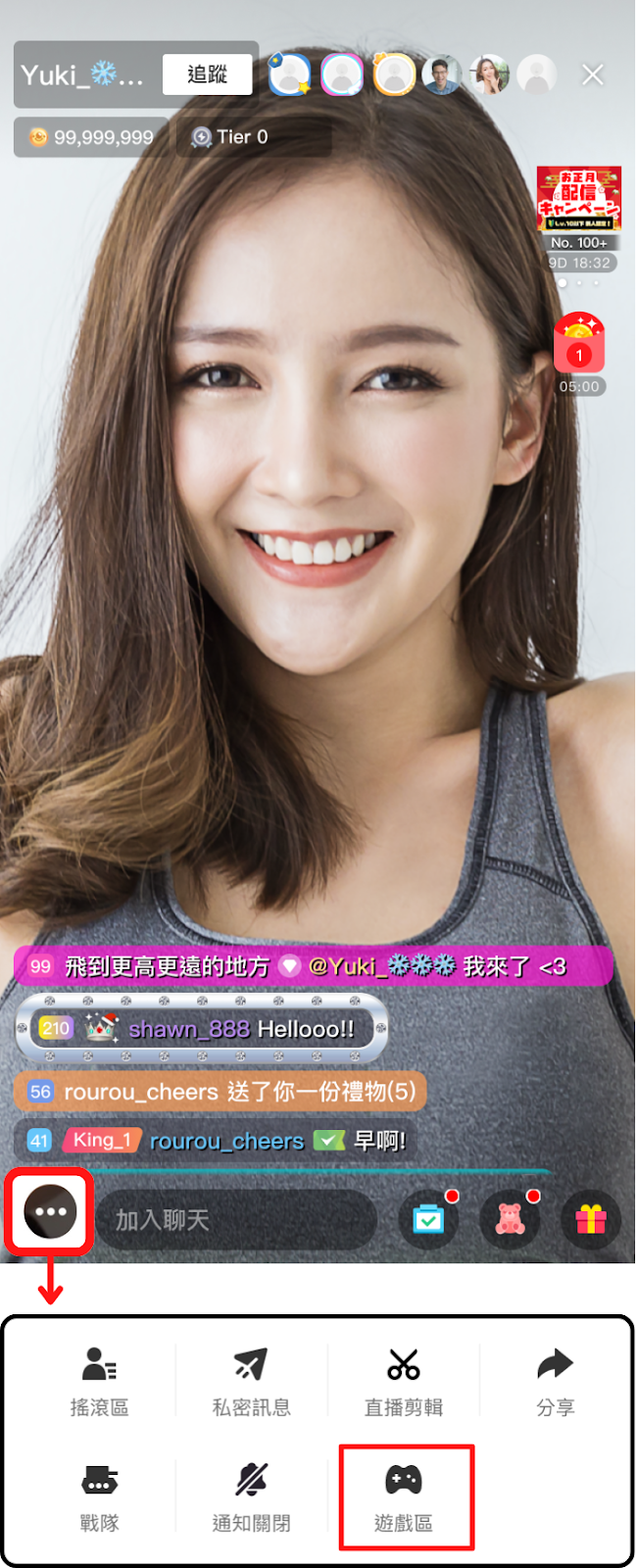This screenshot has width=637, height=1568.
Task: Open Yuki's streamer profile name
Action: click(x=82, y=74)
